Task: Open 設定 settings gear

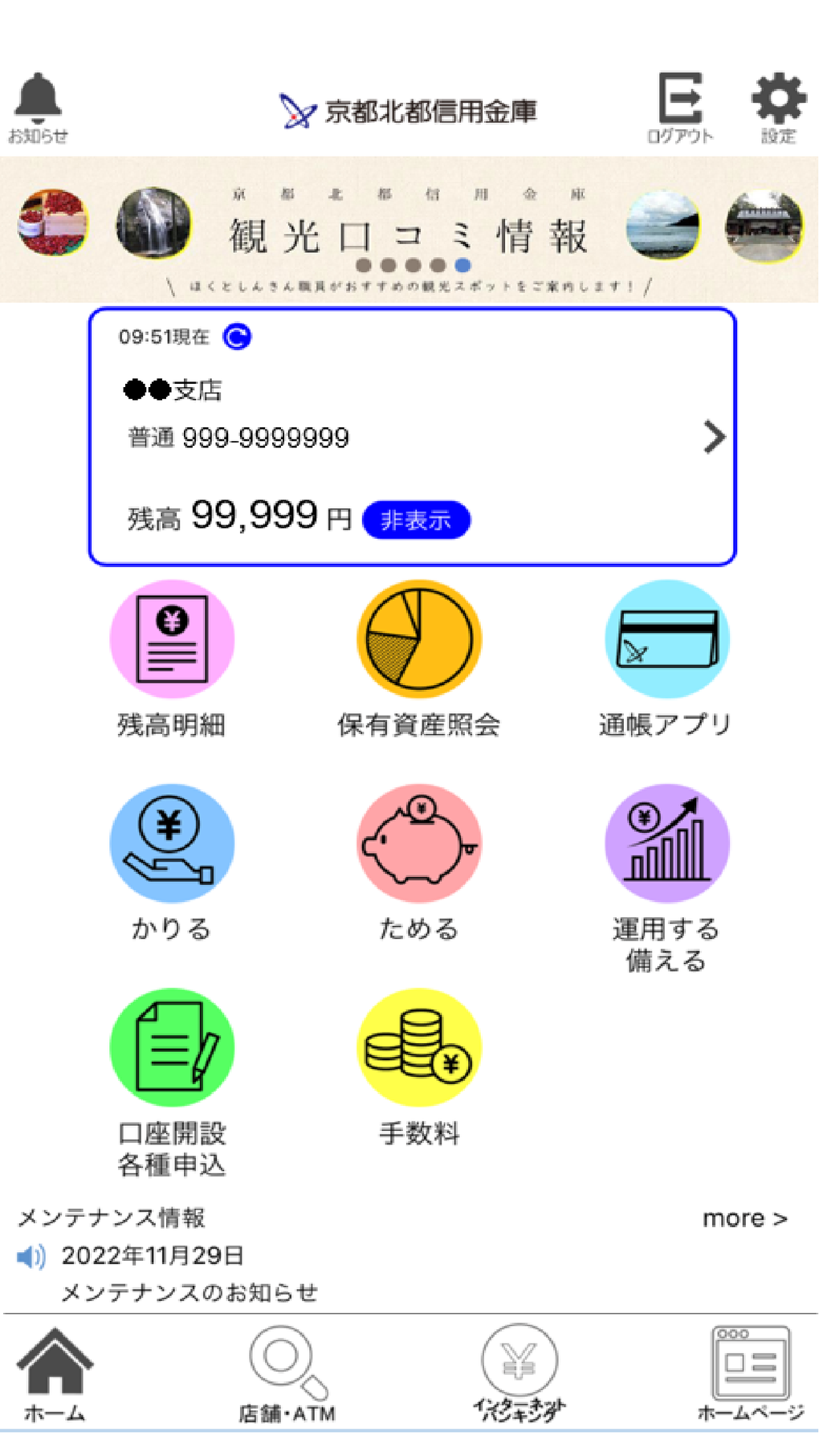Action: pyautogui.click(x=777, y=106)
